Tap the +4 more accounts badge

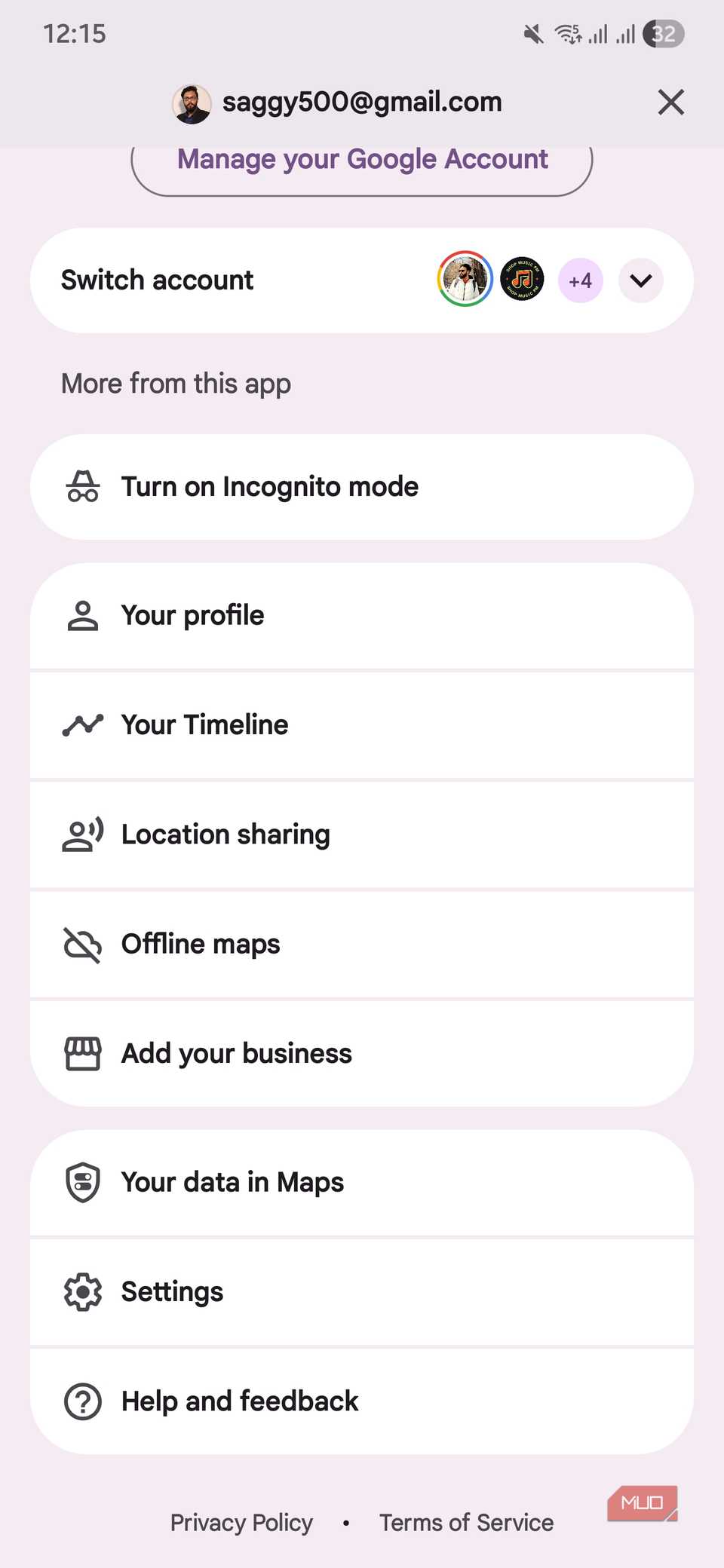tap(580, 280)
